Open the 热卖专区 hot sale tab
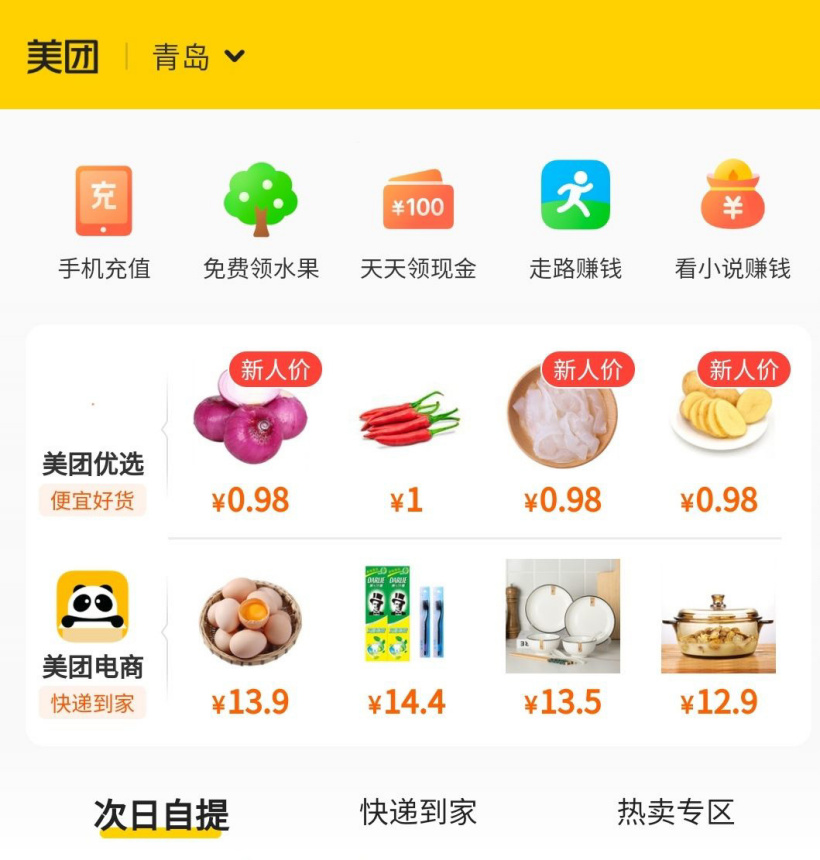This screenshot has height=860, width=820. pos(674,812)
